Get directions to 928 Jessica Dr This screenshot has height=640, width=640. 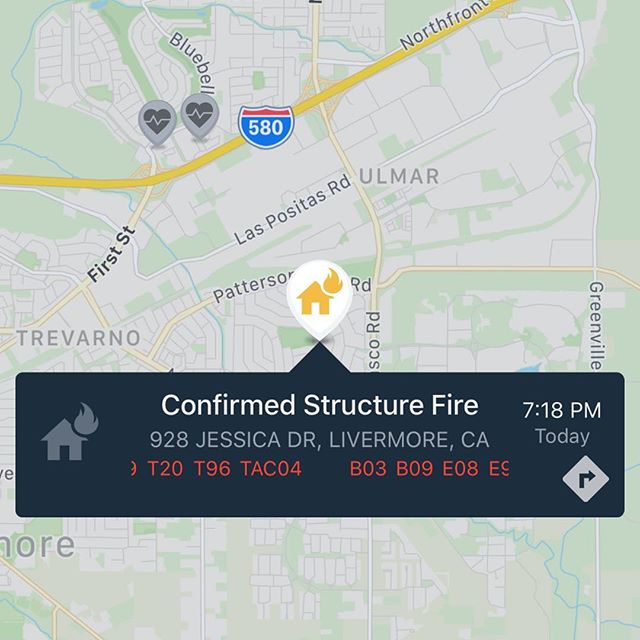click(x=585, y=479)
